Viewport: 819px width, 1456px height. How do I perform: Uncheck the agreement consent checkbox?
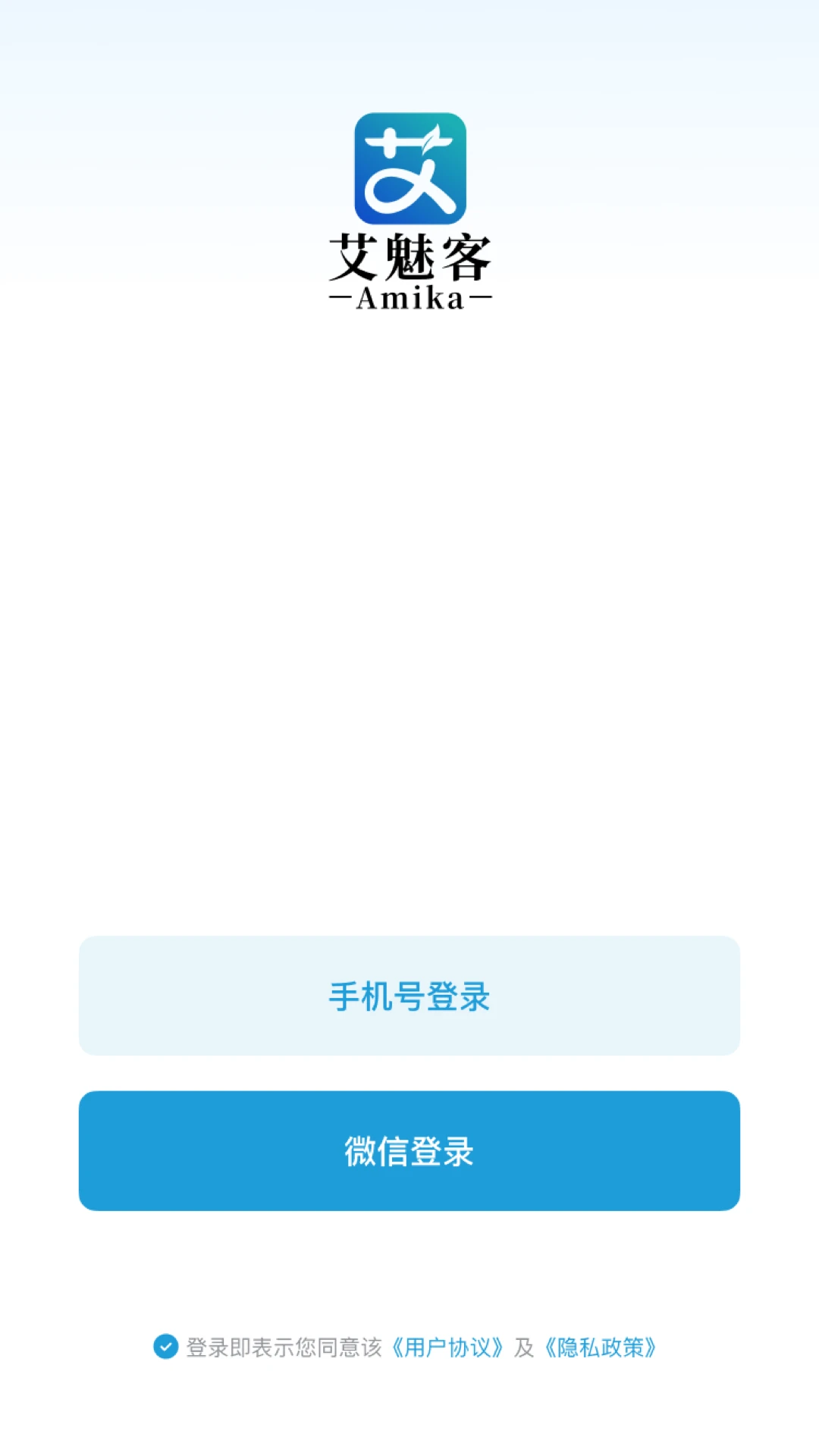[165, 1347]
